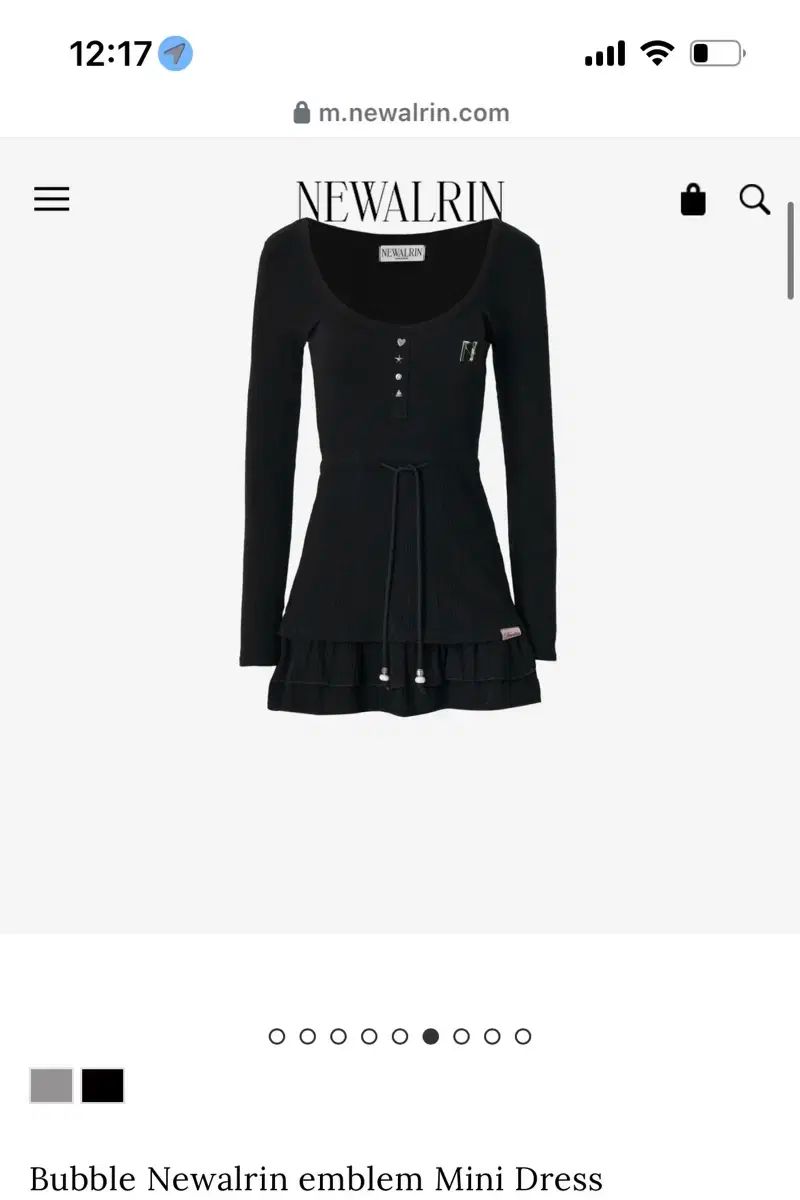800x1200 pixels.
Task: Open the shopping bag
Action: (693, 200)
